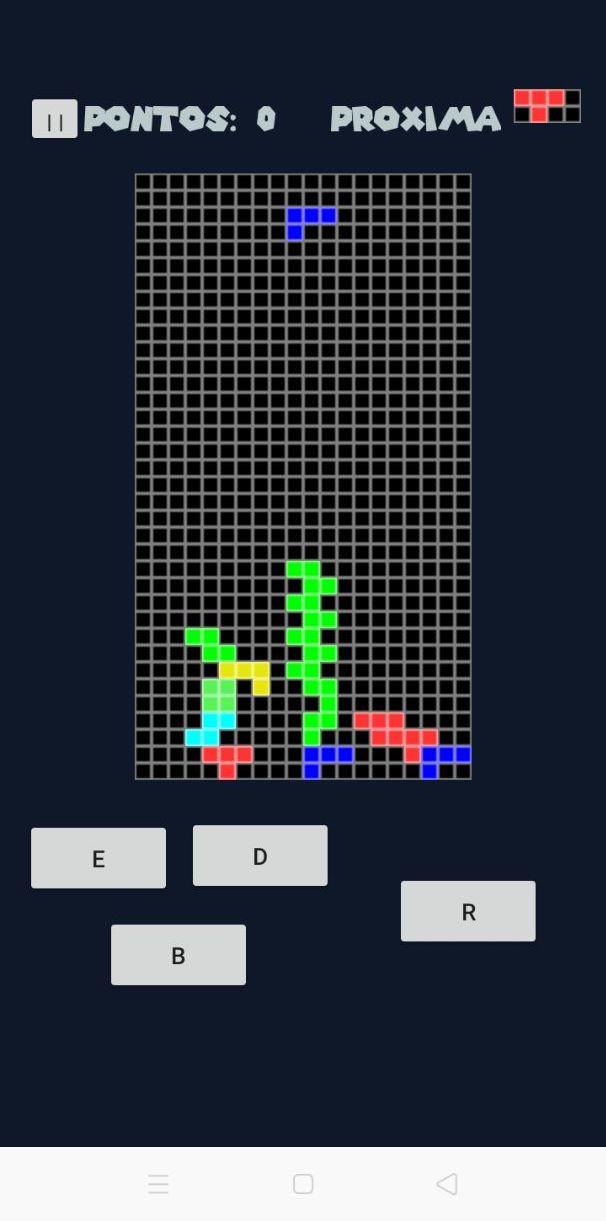Go to the home screen
Screen dimensions: 606x1221
pyautogui.click(x=303, y=1184)
